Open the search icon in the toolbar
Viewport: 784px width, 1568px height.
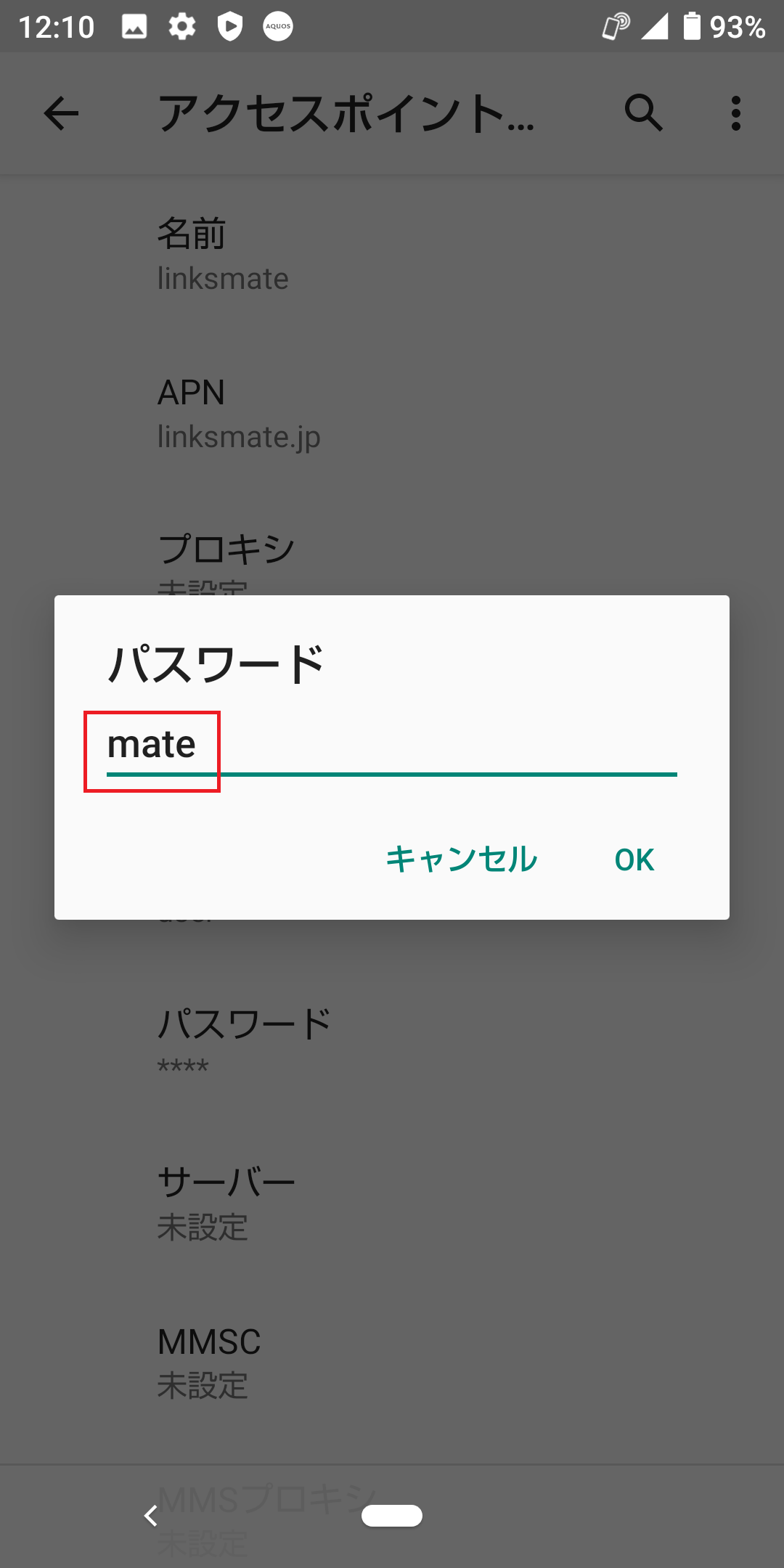point(643,114)
